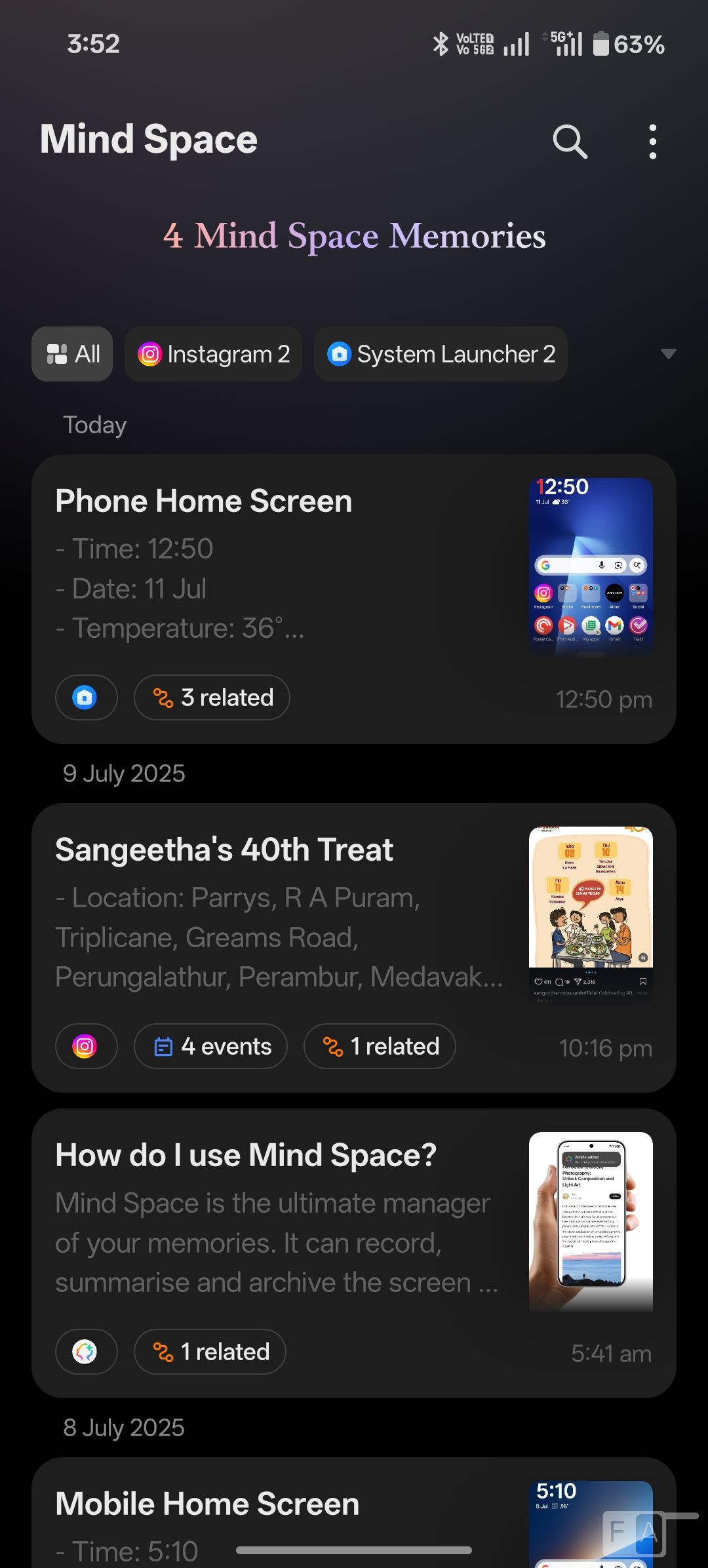Tap 1 related under Sangeetha's 40th Treat
This screenshot has width=708, height=1568.
point(380,1046)
